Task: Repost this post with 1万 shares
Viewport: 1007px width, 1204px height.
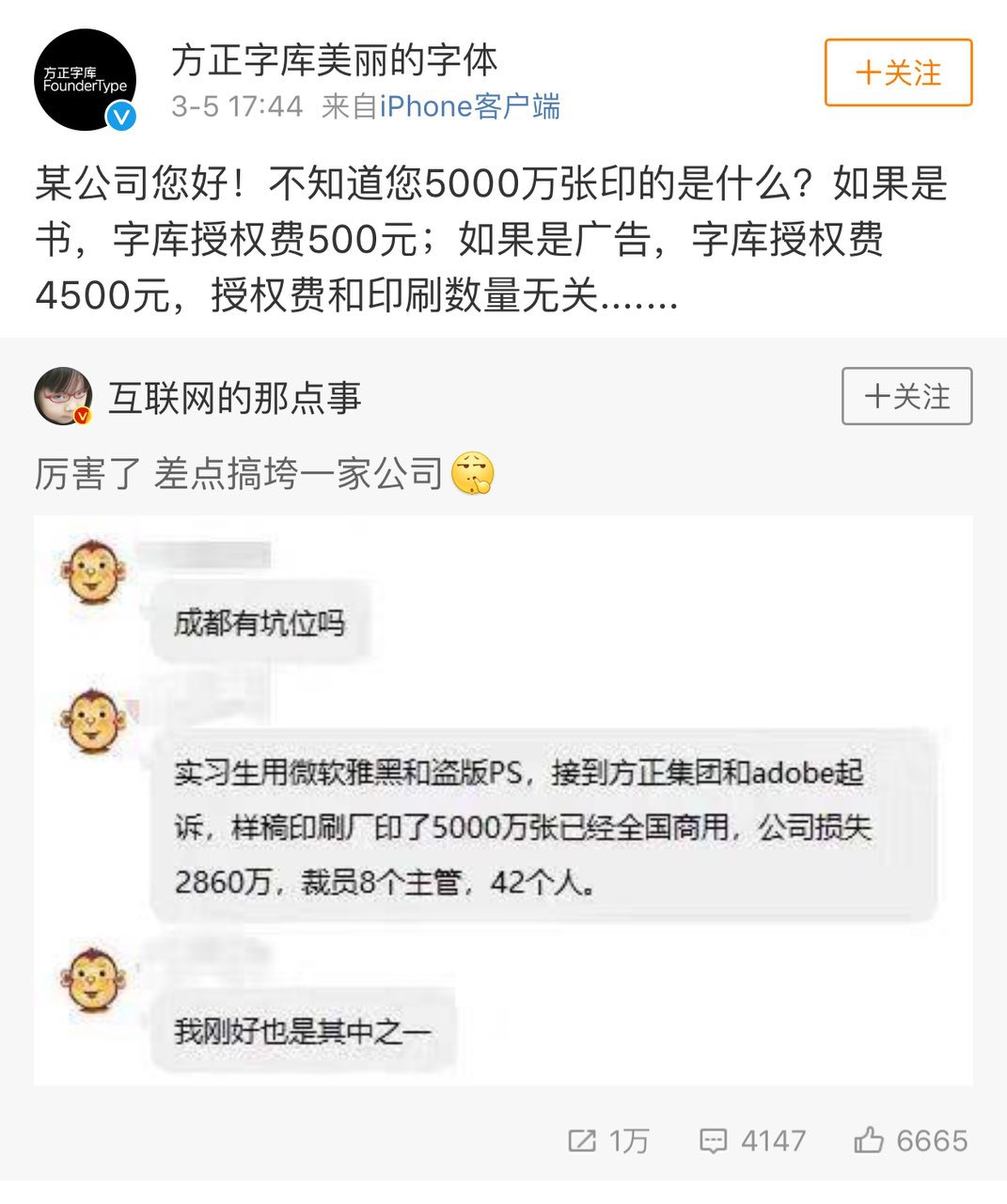Action: tap(608, 1141)
